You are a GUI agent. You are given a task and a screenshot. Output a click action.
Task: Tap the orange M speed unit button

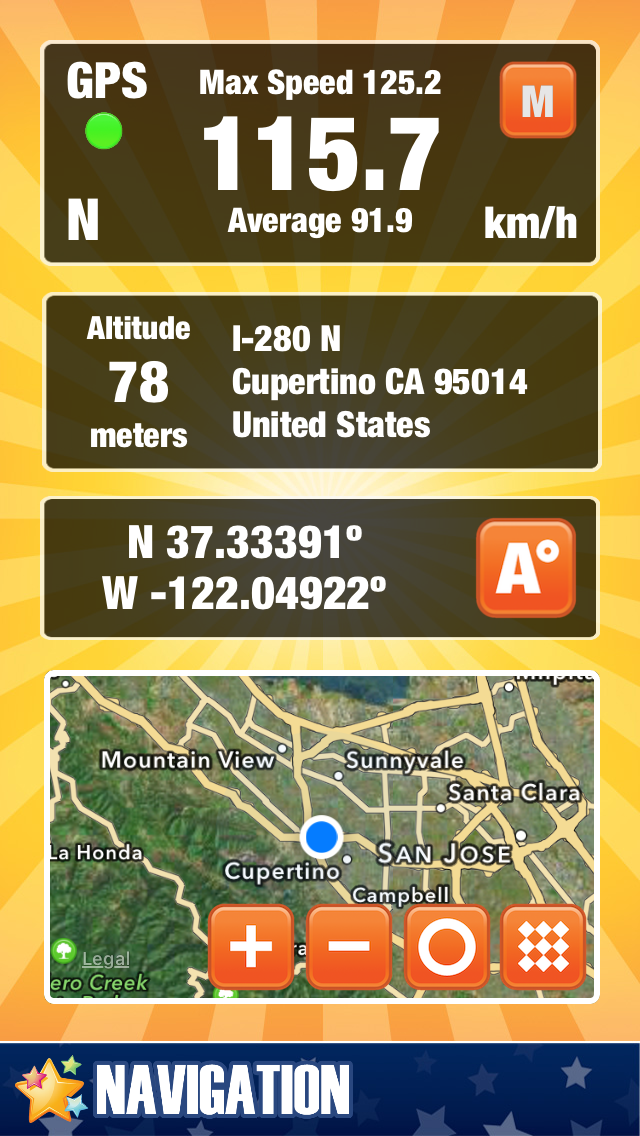click(x=538, y=100)
